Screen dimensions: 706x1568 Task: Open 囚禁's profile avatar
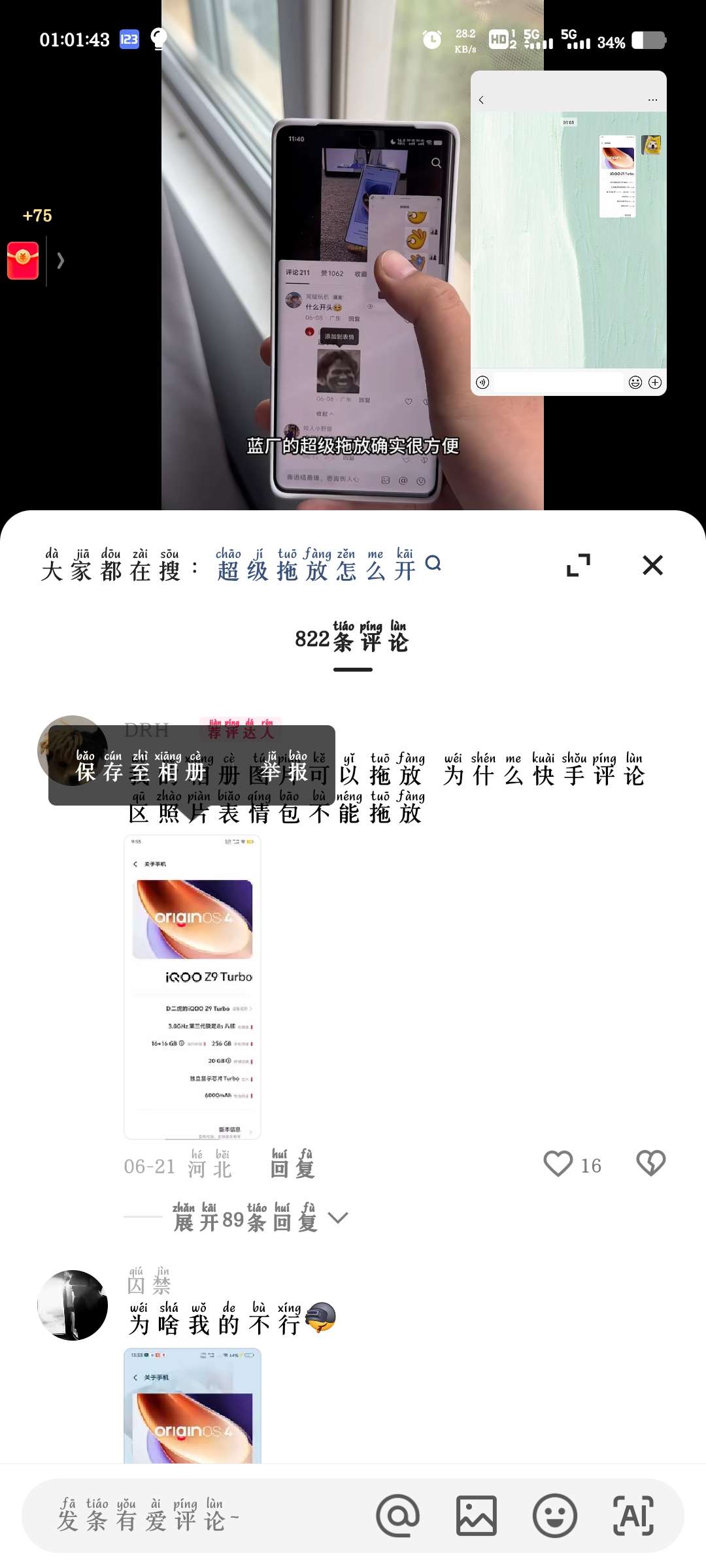[x=73, y=1305]
